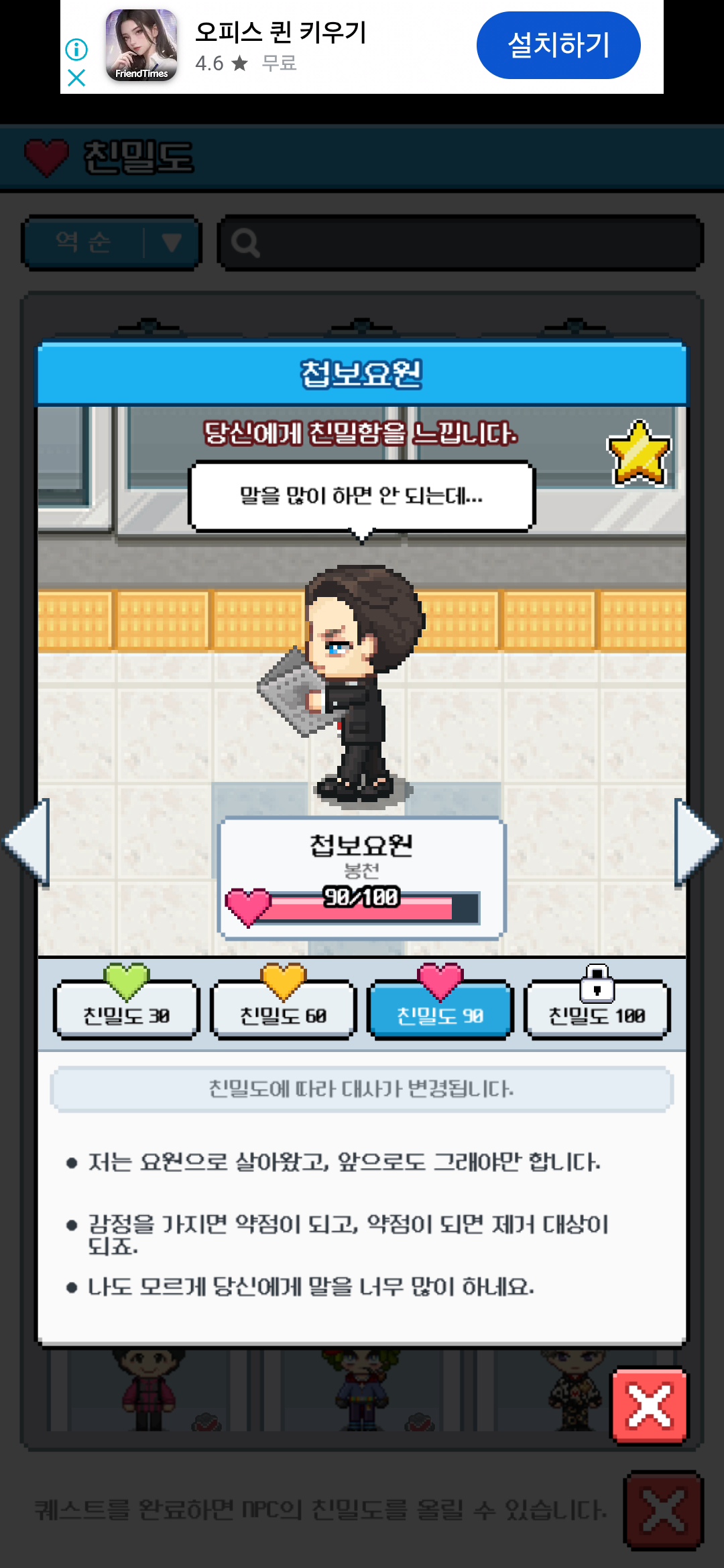Switch to the 친밀도 60 tab
The image size is (724, 1568).
(283, 1010)
